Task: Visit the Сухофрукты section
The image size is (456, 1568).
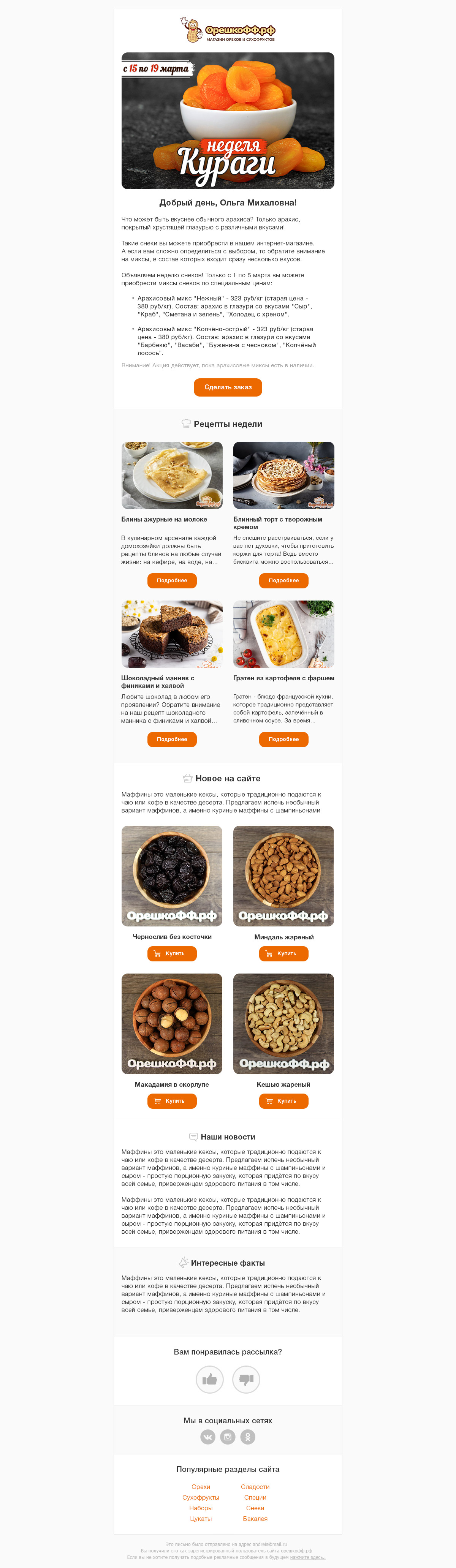Action: pyautogui.click(x=201, y=1497)
